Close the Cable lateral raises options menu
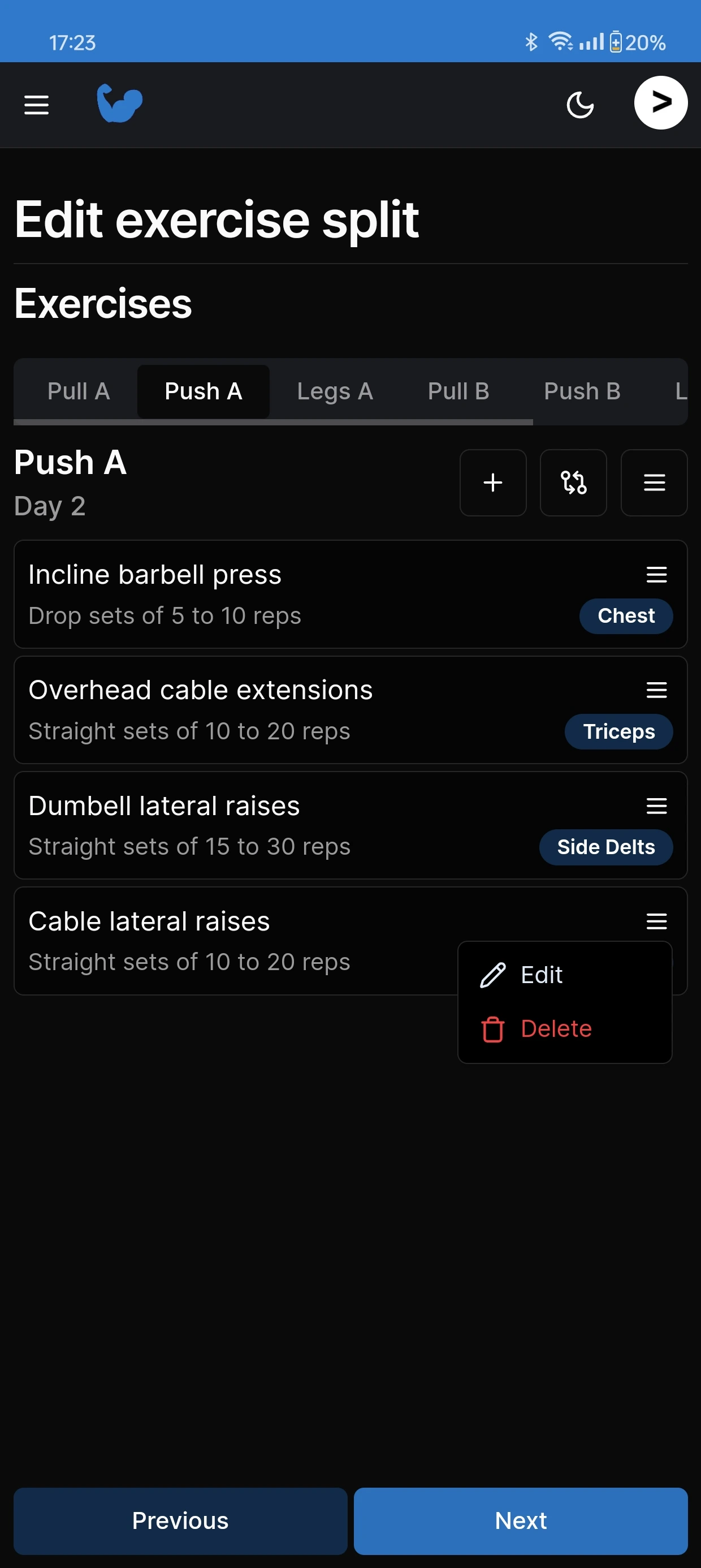Viewport: 701px width, 1568px height. click(656, 921)
